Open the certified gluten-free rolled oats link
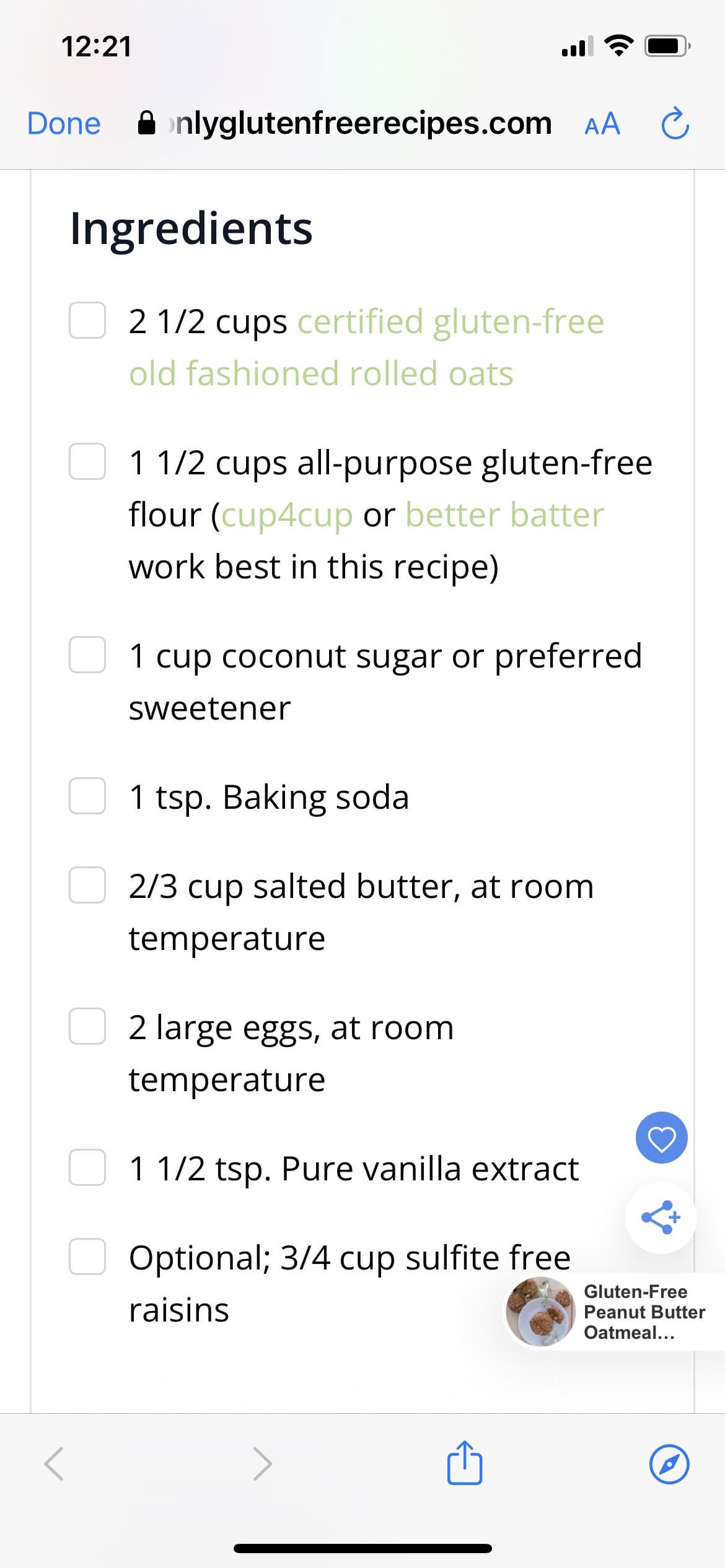Viewport: 725px width, 1568px height. pos(366,347)
